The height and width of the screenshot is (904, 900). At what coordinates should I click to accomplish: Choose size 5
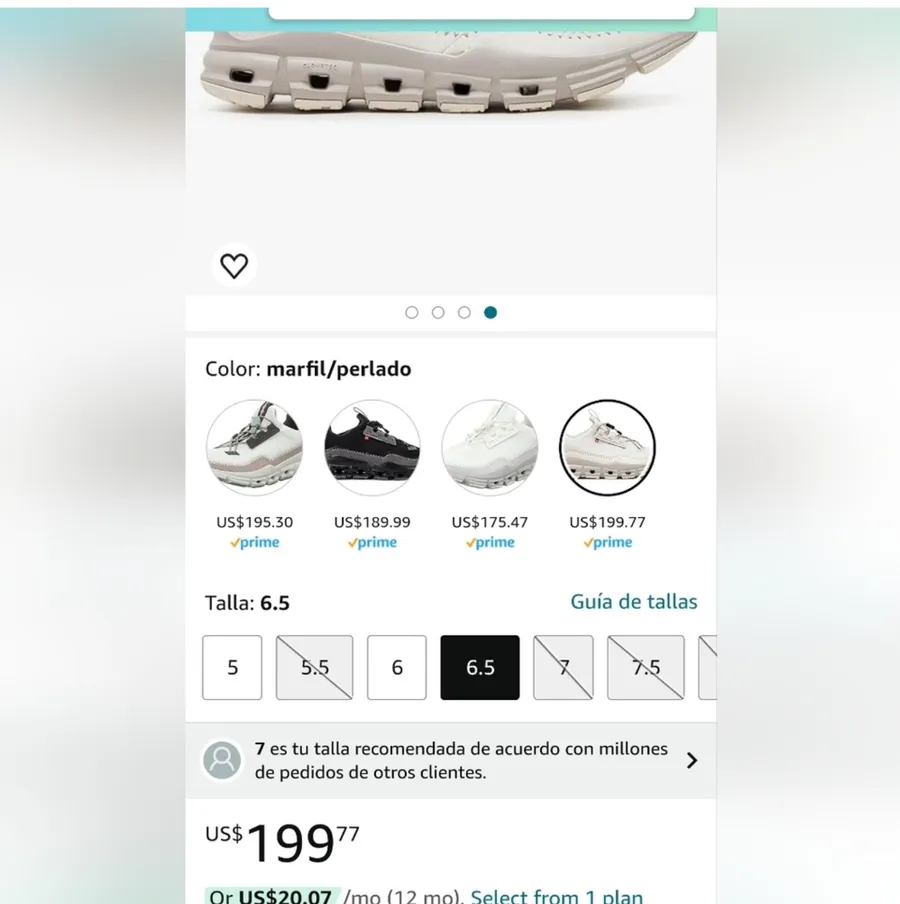click(232, 668)
